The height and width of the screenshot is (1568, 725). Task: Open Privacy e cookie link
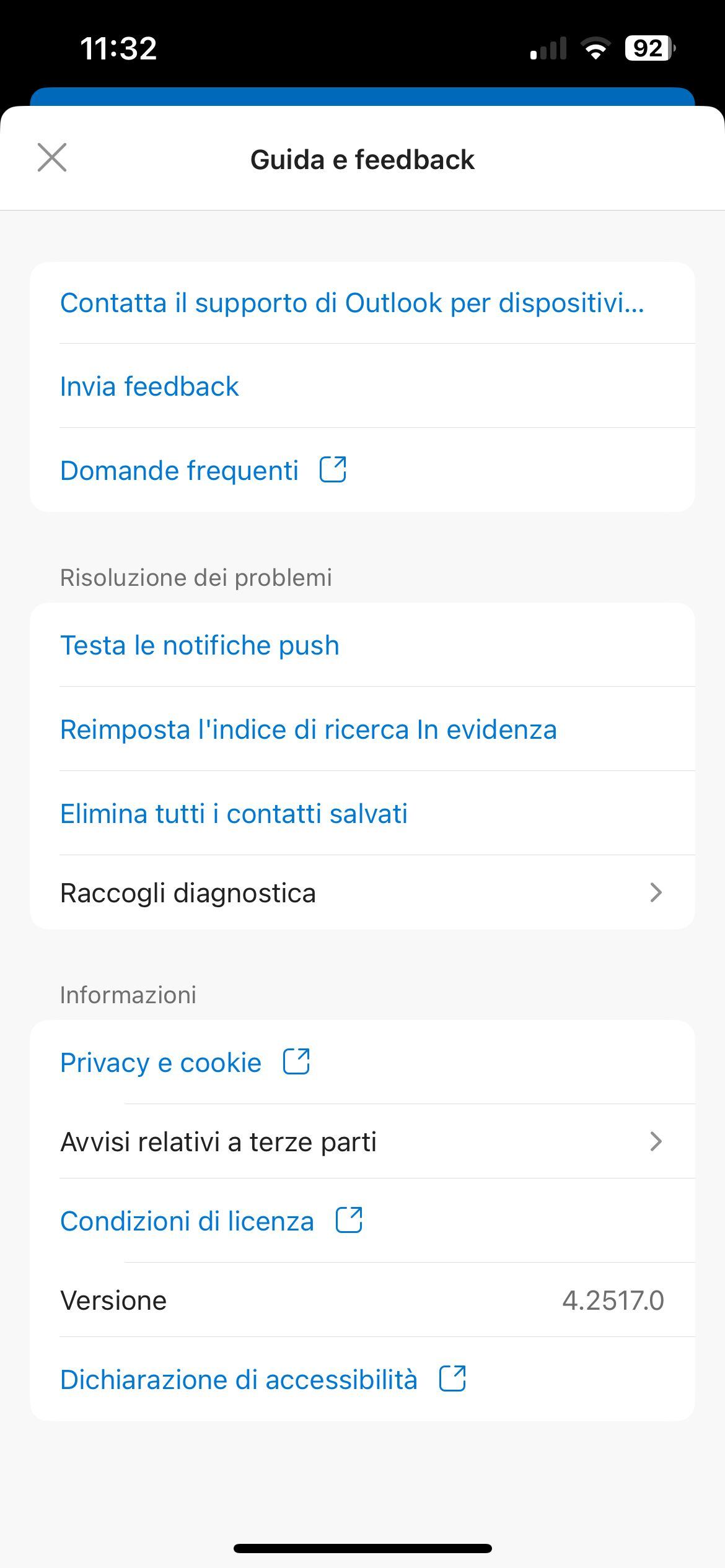[x=362, y=1062]
